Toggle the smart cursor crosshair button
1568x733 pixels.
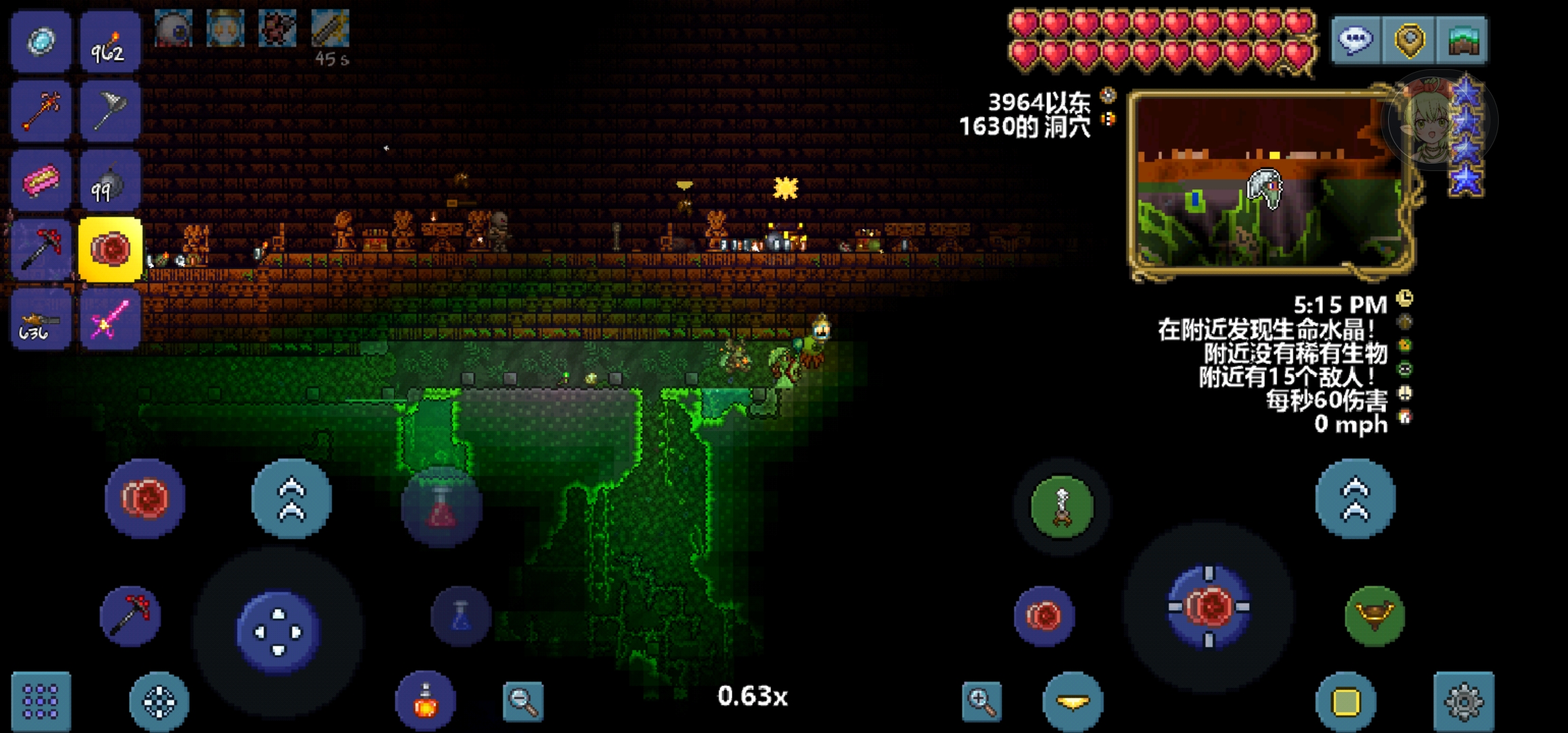tap(159, 701)
